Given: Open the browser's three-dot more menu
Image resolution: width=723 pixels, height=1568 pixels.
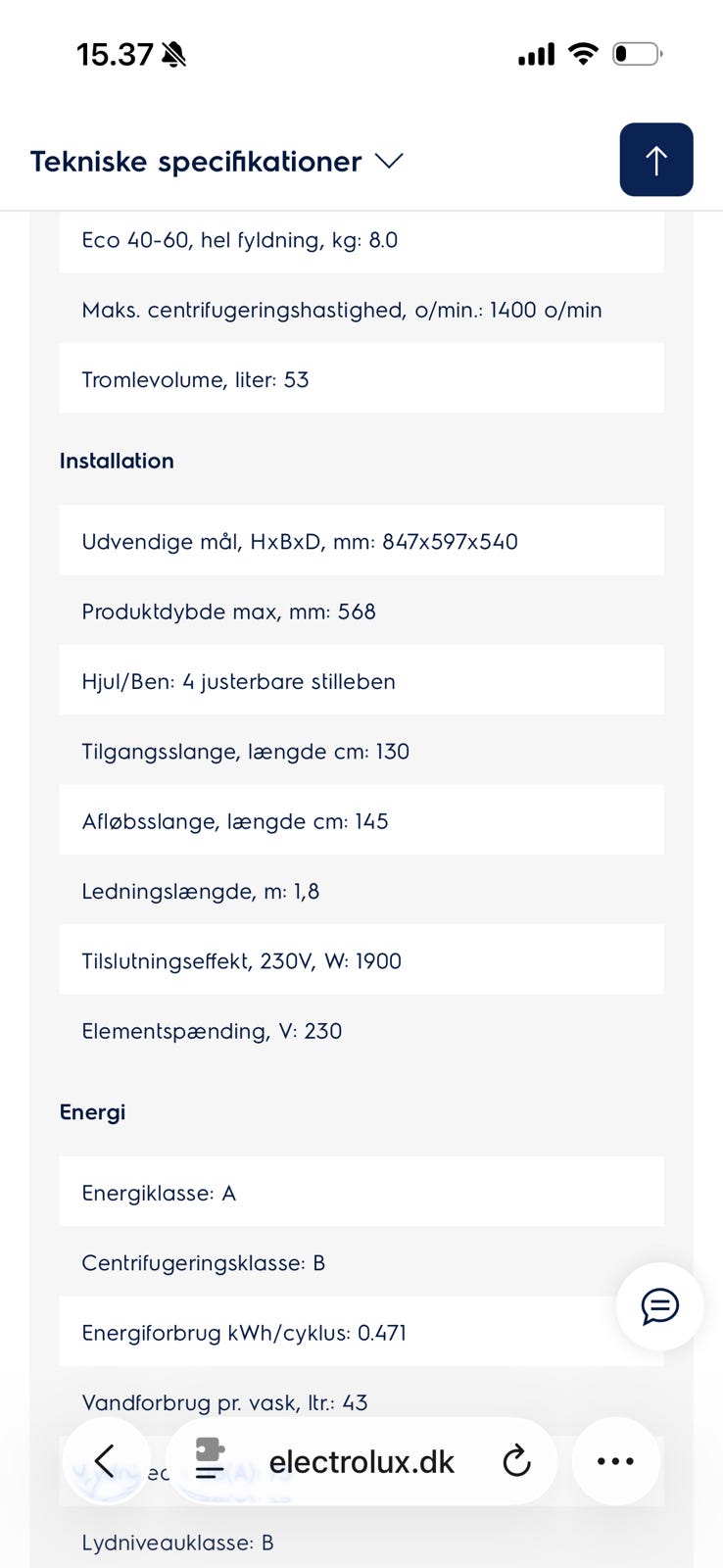Looking at the screenshot, I should point(615,1461).
